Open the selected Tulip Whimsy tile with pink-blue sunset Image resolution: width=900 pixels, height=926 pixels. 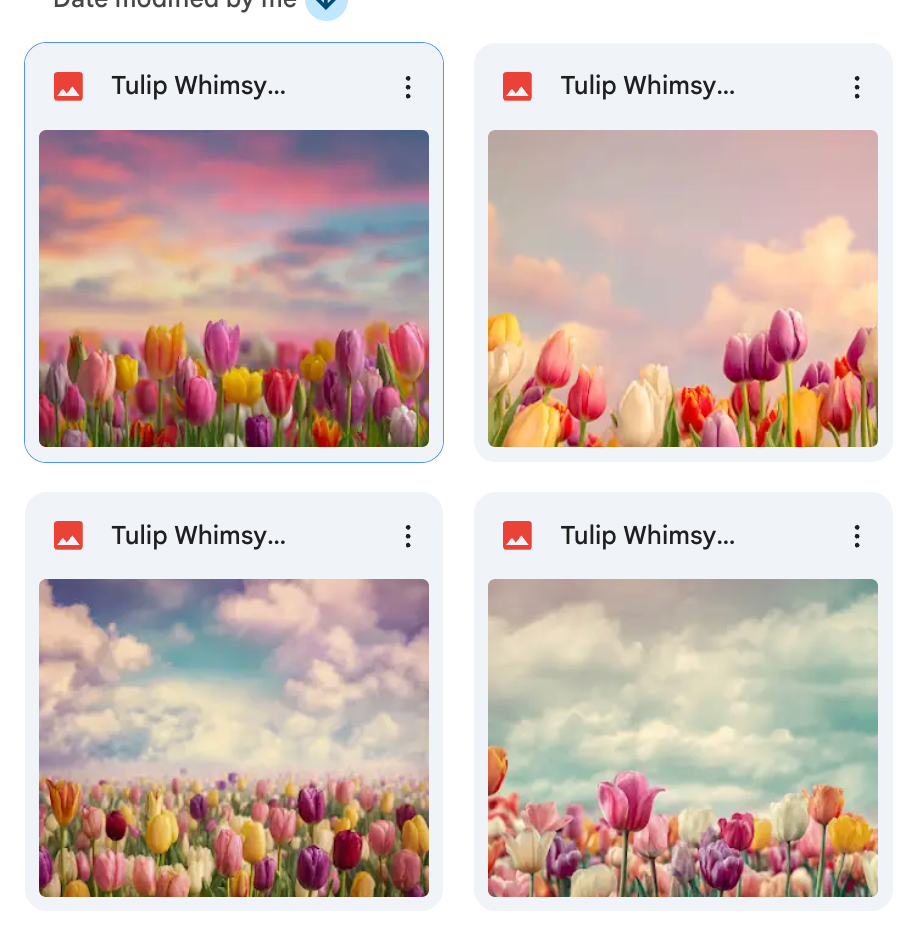[233, 288]
